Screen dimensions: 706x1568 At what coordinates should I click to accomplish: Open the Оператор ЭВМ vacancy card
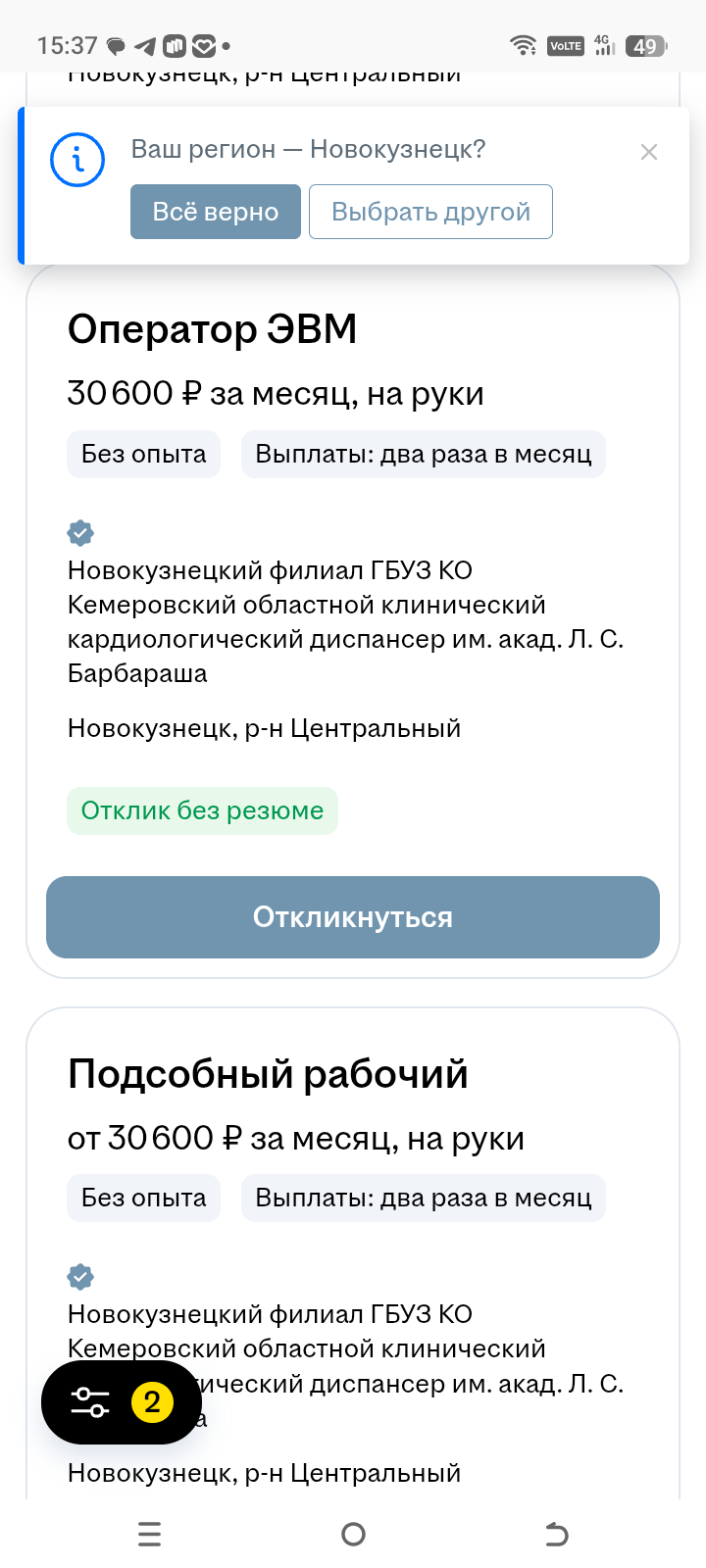tap(212, 329)
